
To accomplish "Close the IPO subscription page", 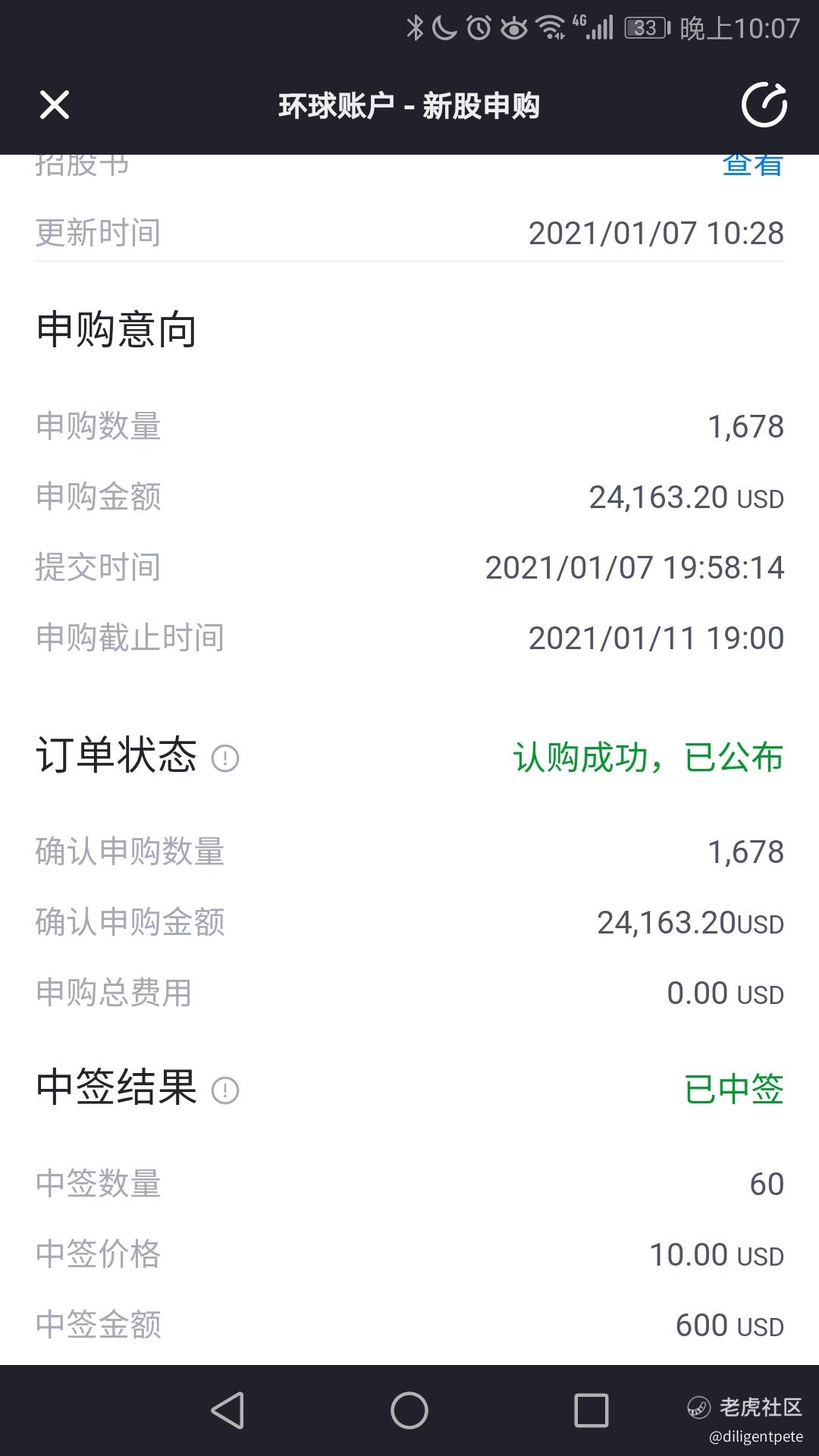I will 55,105.
